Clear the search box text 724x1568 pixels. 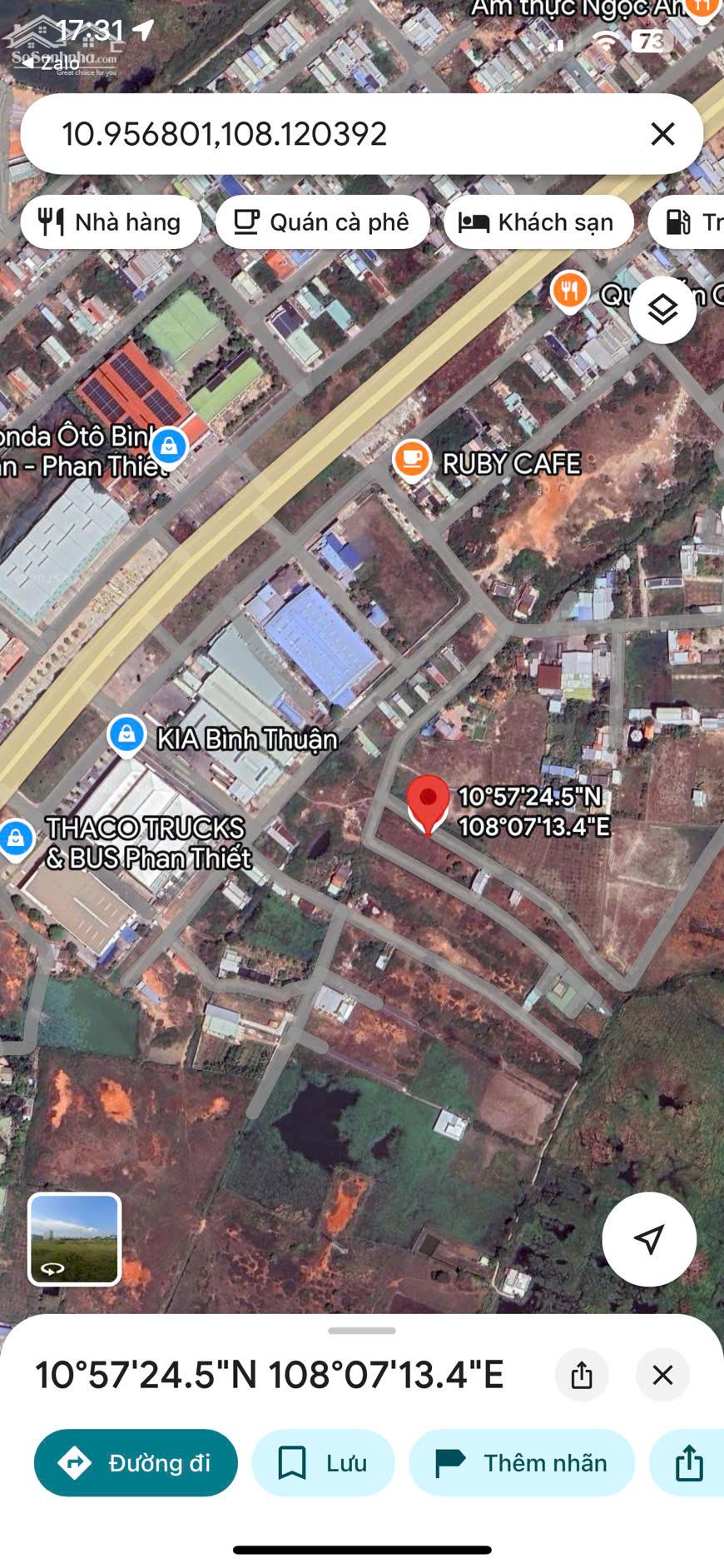click(x=662, y=134)
